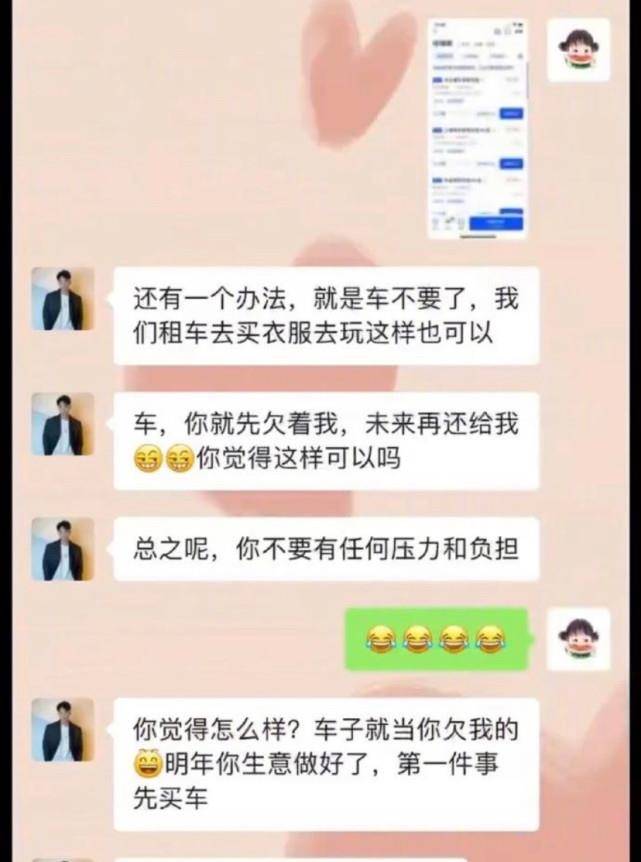This screenshot has width=641, height=862.
Task: Tap the man's avatar beside the '总之呢' message
Action: (63, 548)
